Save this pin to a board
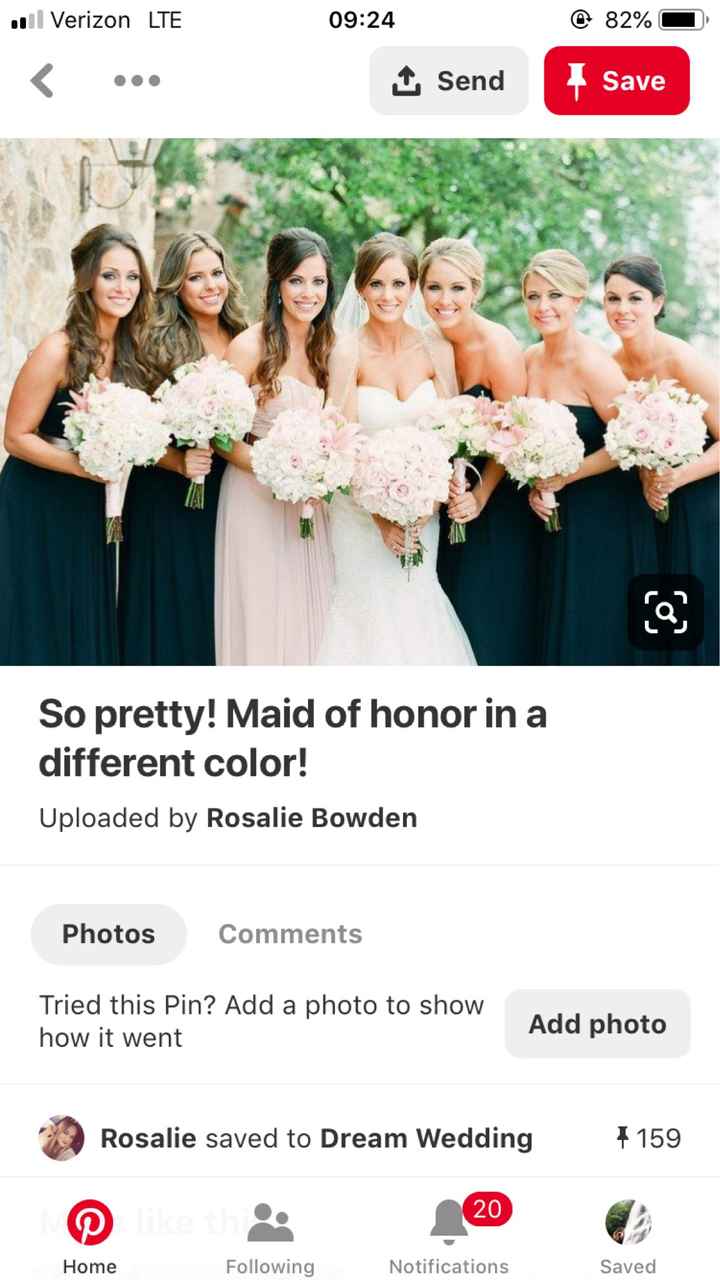 coord(616,80)
